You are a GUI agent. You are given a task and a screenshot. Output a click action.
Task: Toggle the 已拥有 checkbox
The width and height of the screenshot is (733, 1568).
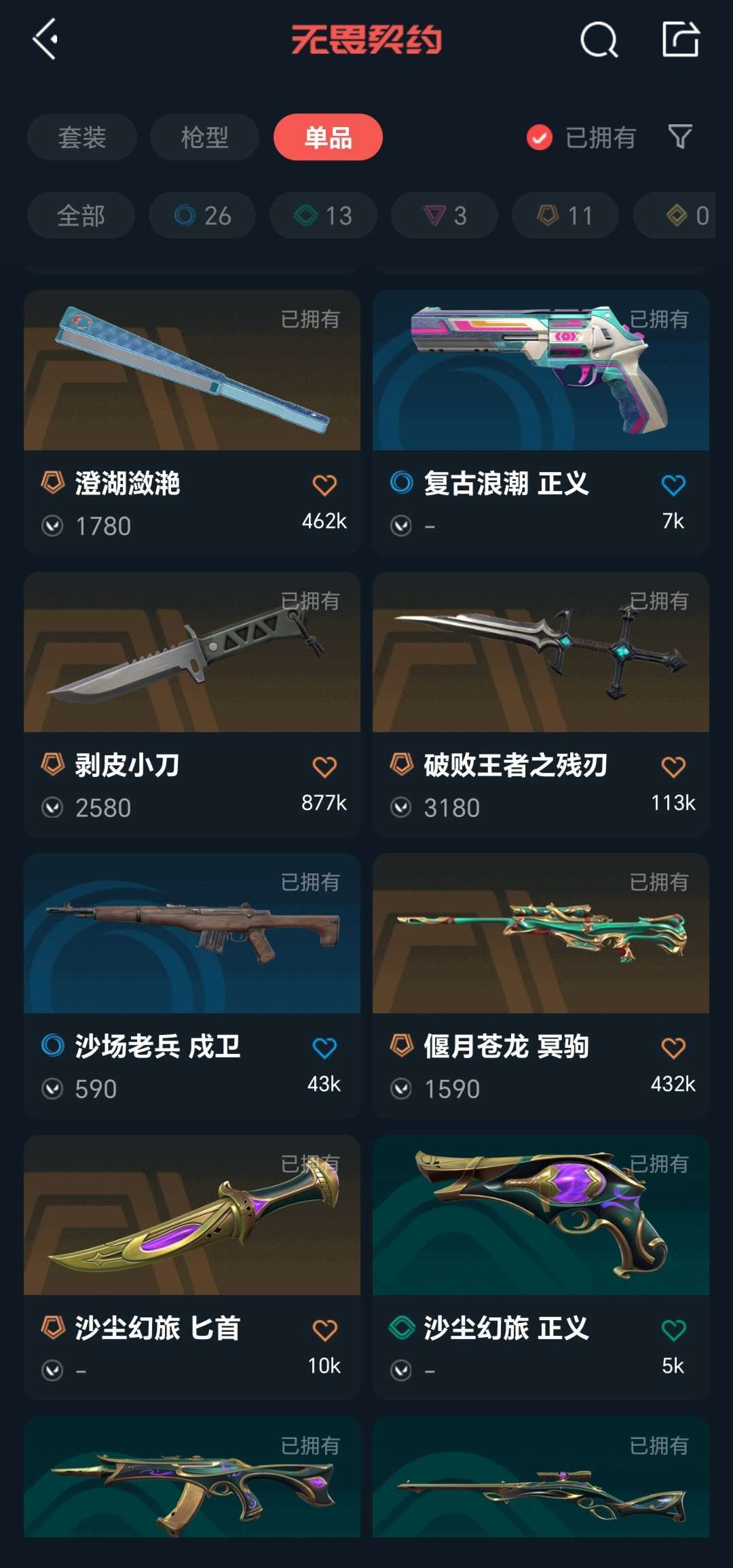coord(540,137)
